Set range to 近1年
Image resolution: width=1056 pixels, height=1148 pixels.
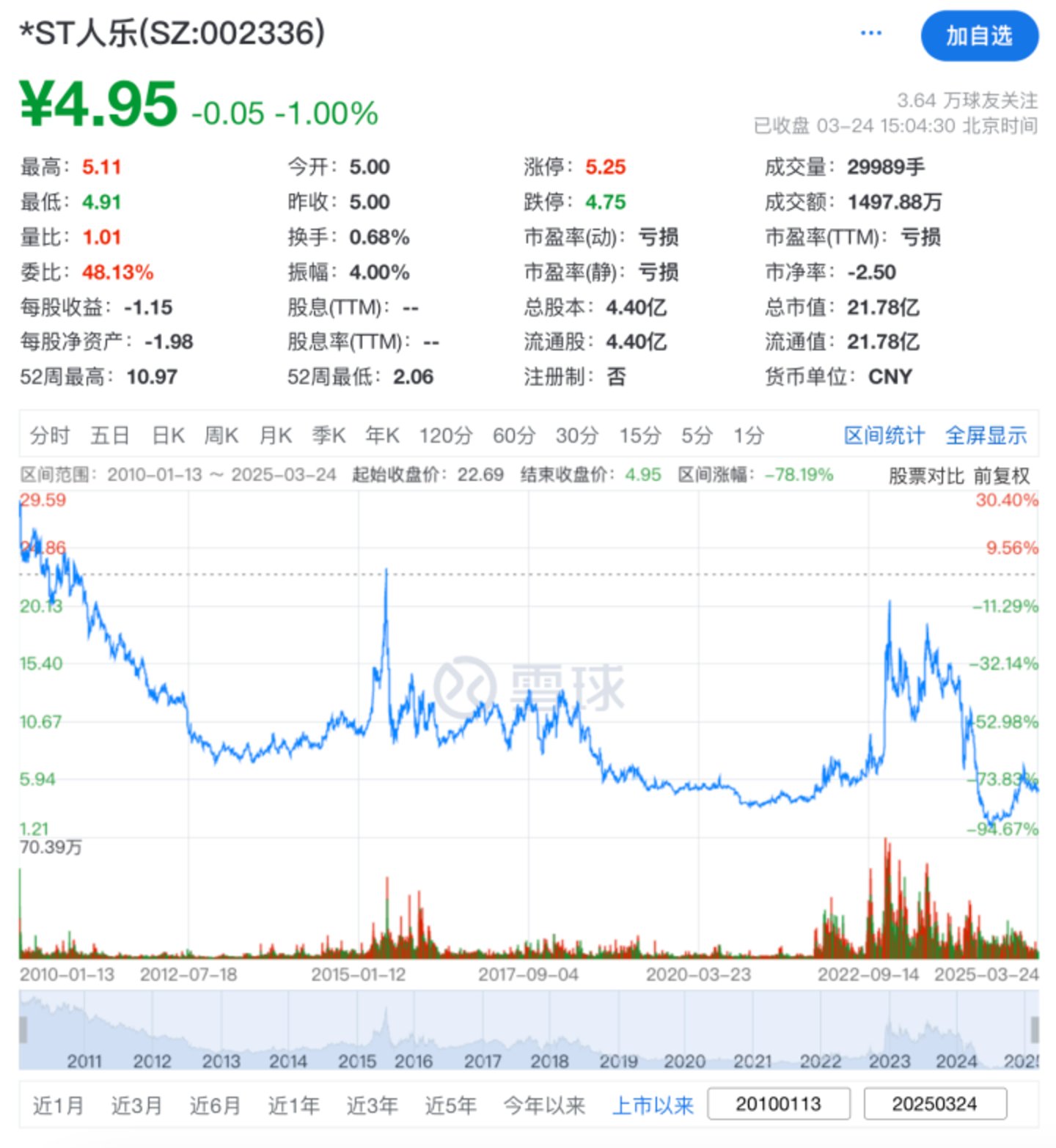click(293, 1105)
